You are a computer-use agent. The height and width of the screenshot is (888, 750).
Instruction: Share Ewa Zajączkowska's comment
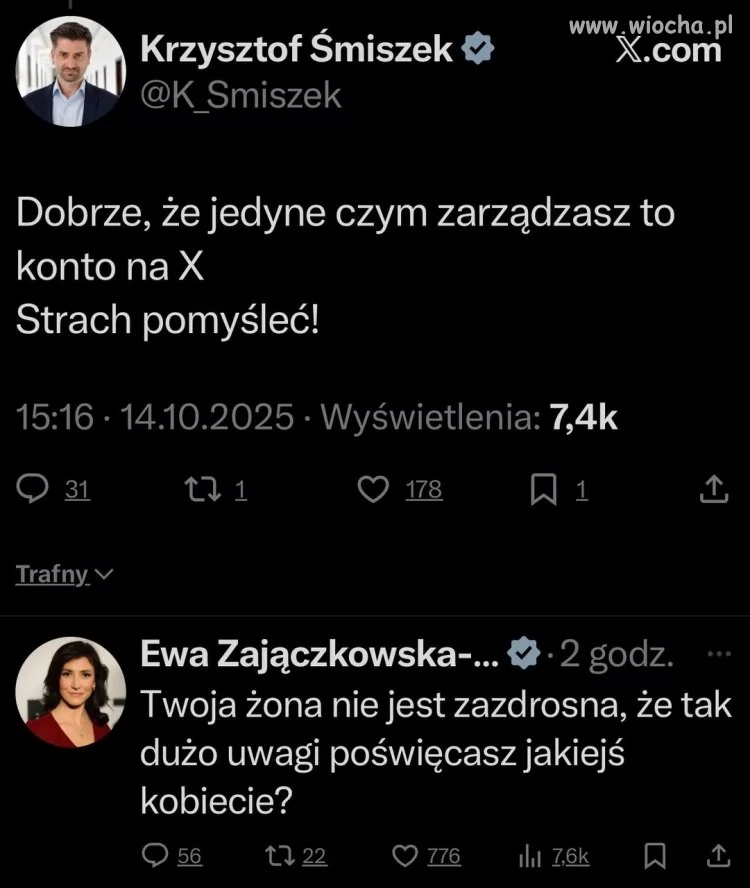[717, 855]
